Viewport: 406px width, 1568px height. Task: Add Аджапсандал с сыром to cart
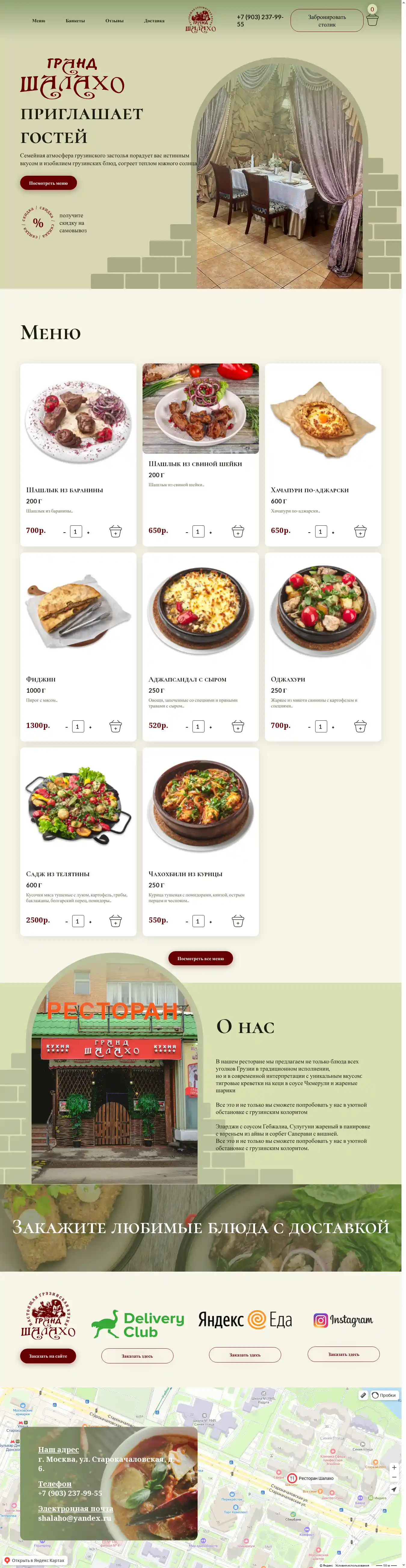[x=237, y=726]
